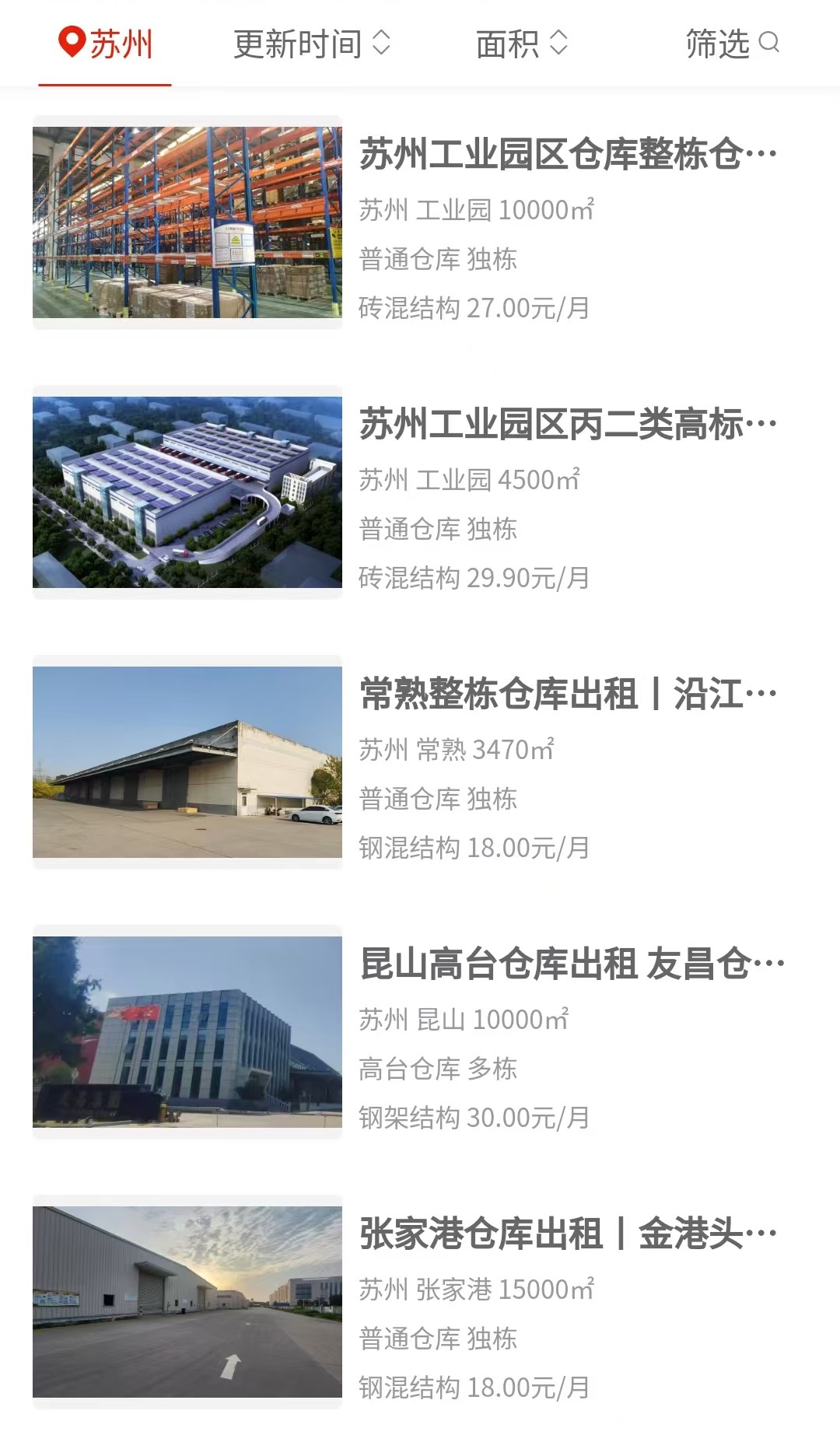View the 常熟整栋仓库出租 listing

[x=420, y=763]
